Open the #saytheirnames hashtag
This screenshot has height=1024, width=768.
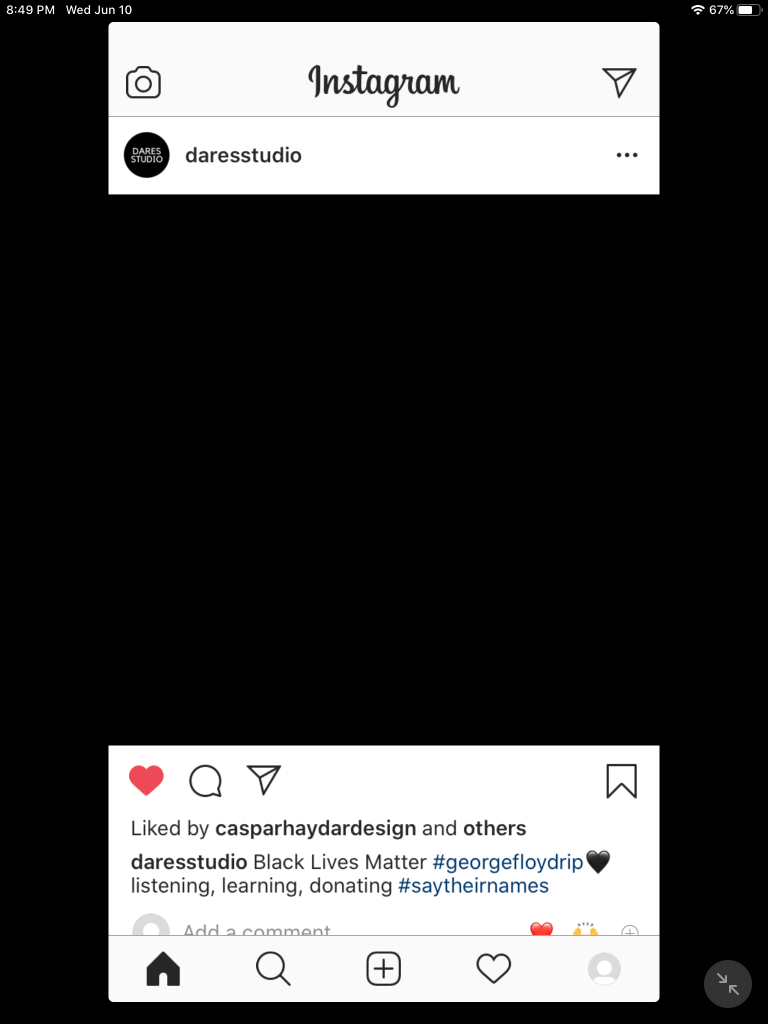473,886
